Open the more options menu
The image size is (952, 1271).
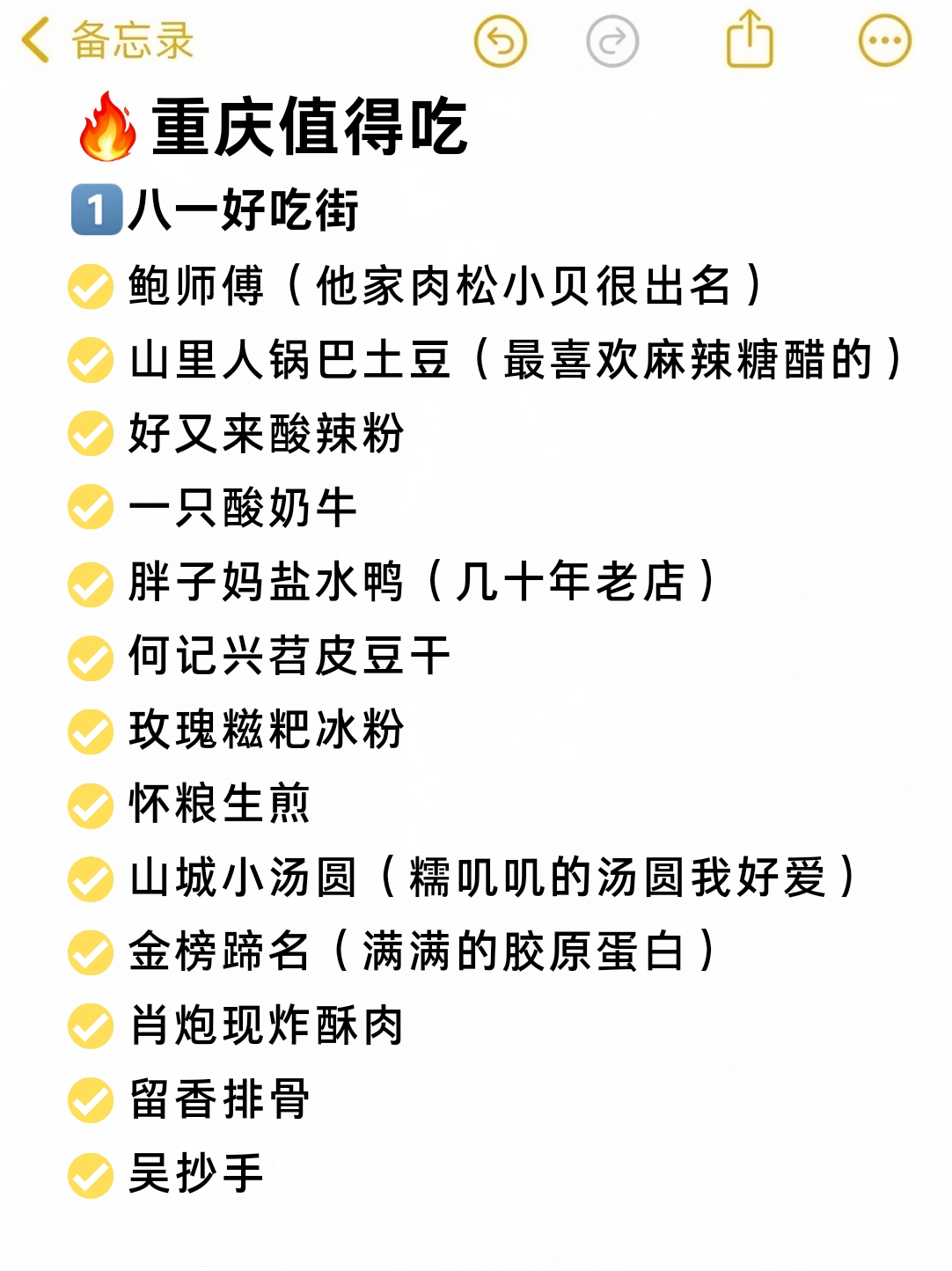(x=884, y=40)
